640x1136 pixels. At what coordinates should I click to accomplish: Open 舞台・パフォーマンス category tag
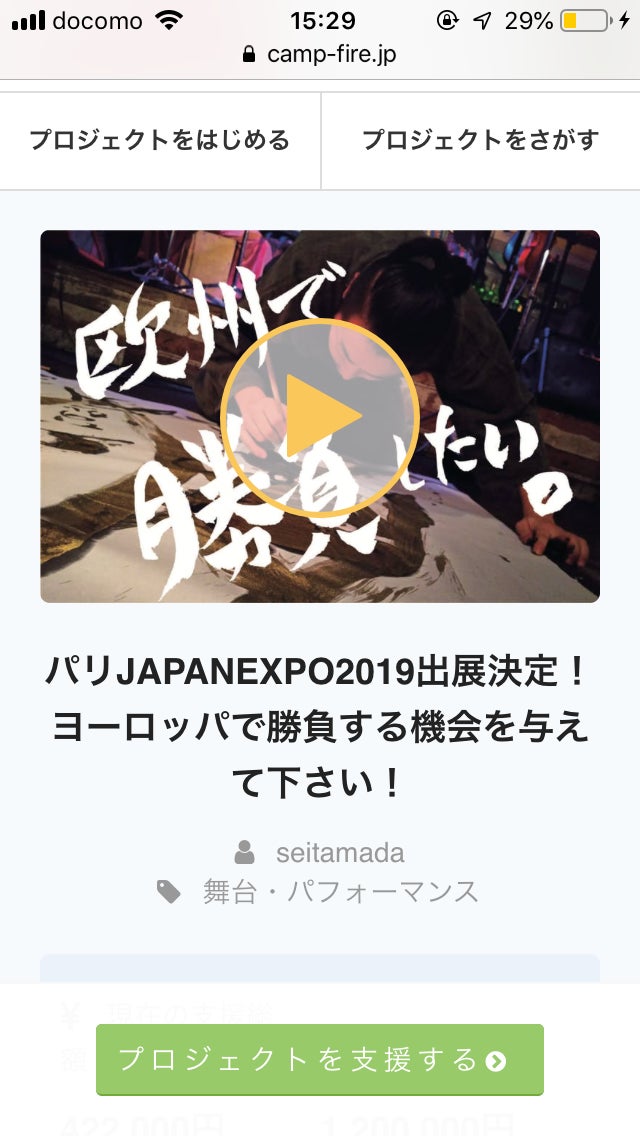340,891
